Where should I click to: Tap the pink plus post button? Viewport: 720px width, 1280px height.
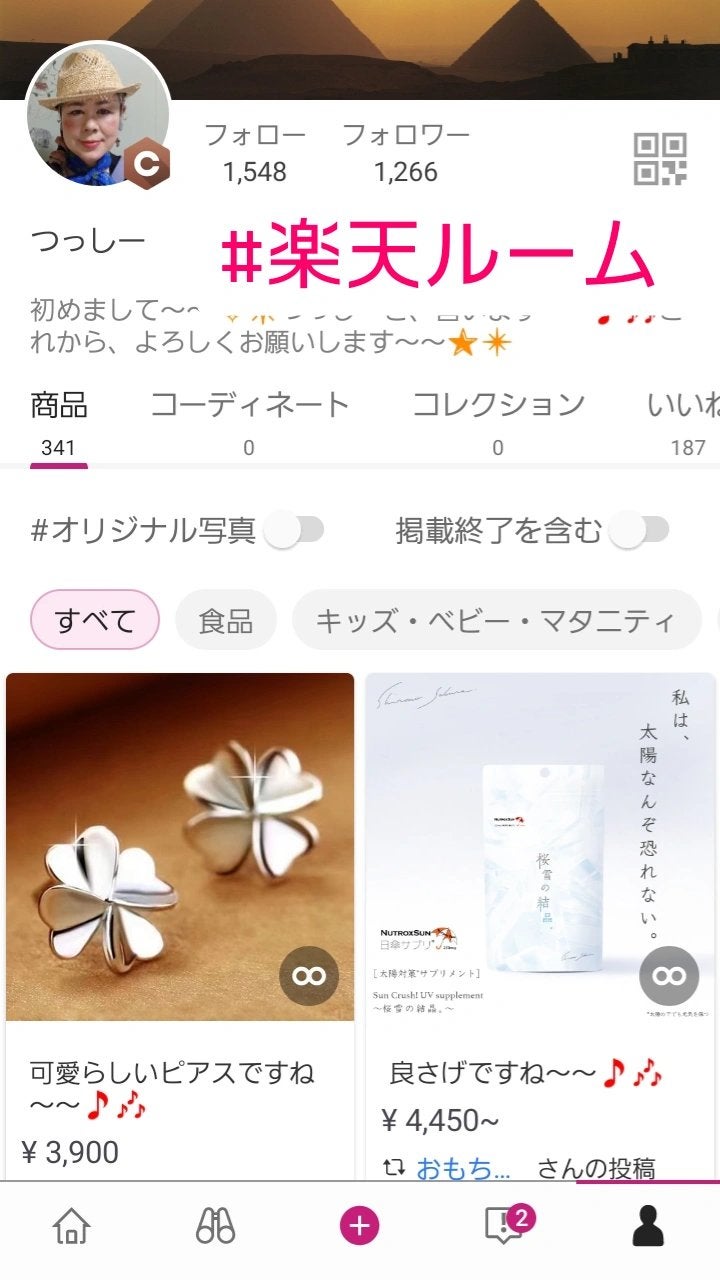(360, 1222)
